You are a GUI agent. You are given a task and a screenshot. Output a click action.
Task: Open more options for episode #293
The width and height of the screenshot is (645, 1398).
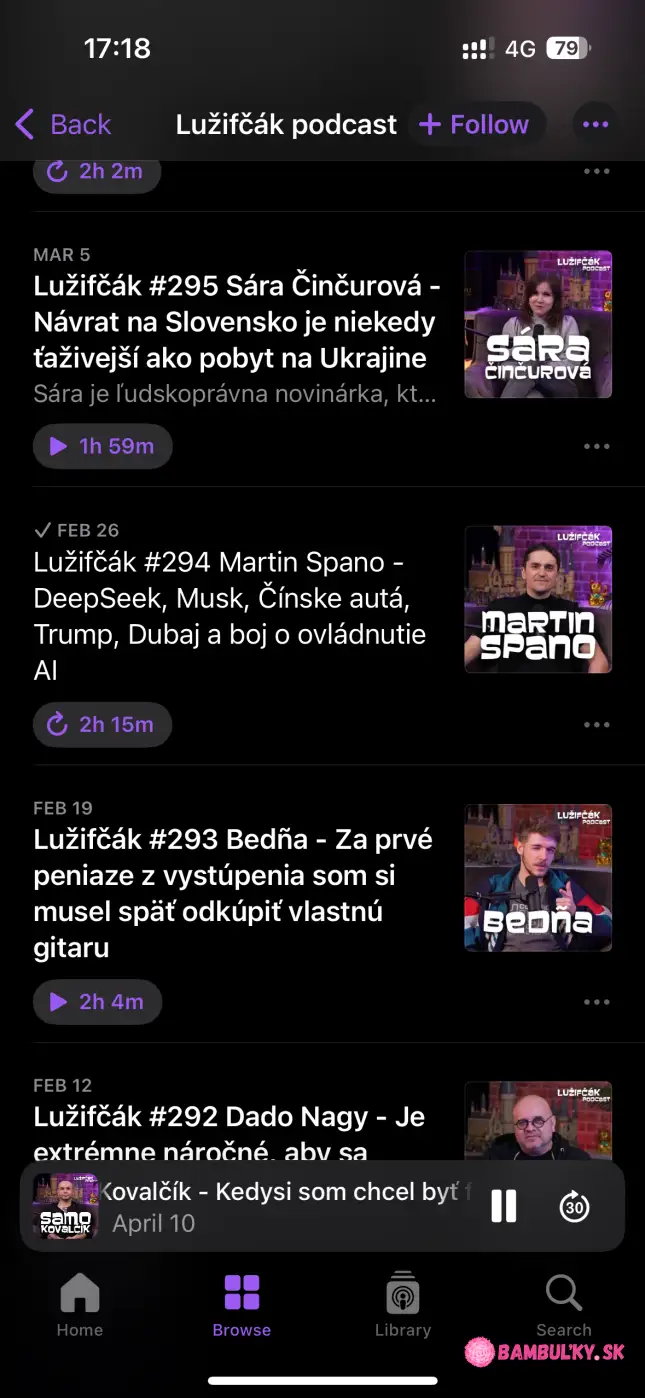tap(596, 1002)
